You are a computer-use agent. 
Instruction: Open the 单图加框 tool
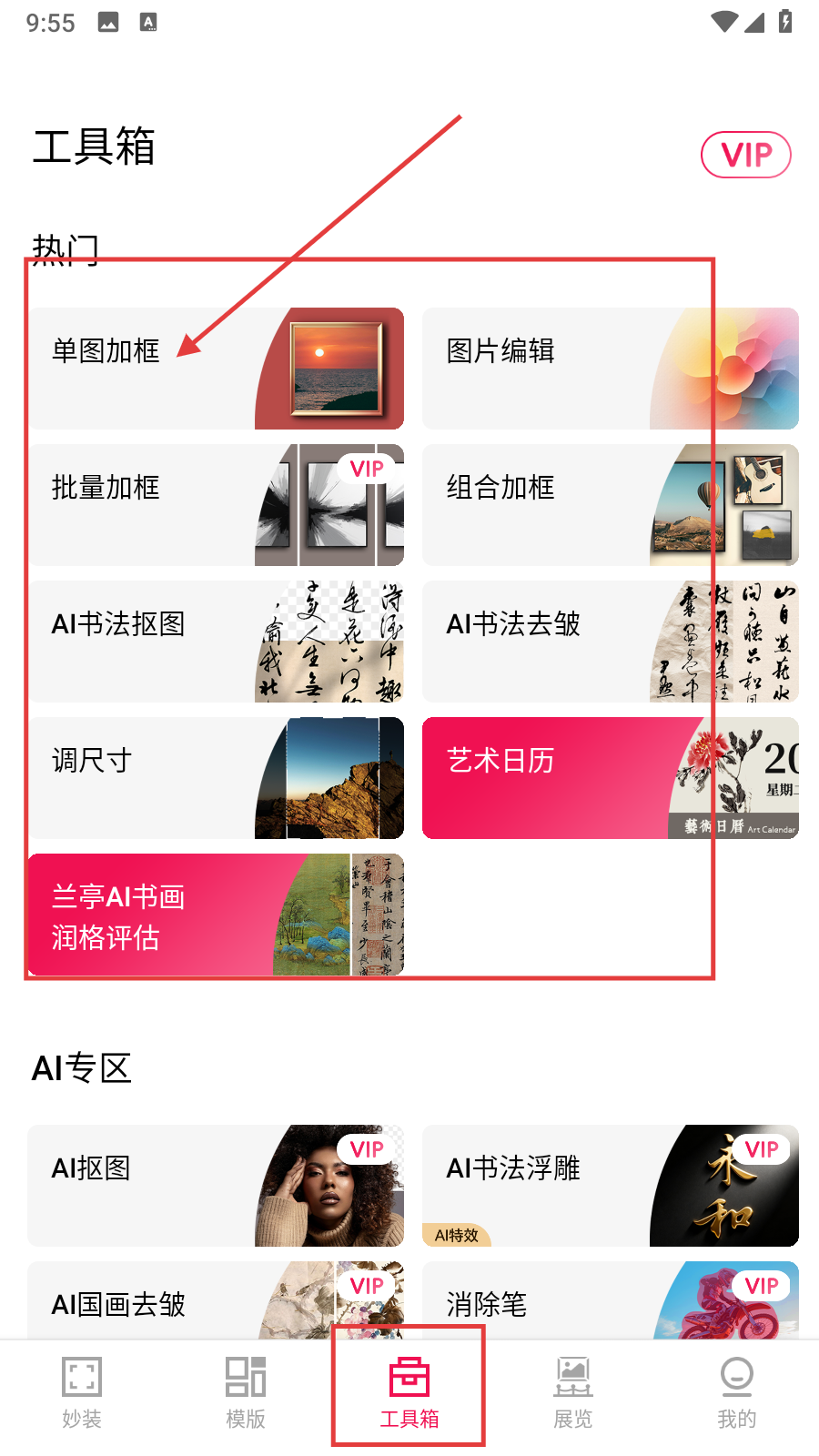216,369
